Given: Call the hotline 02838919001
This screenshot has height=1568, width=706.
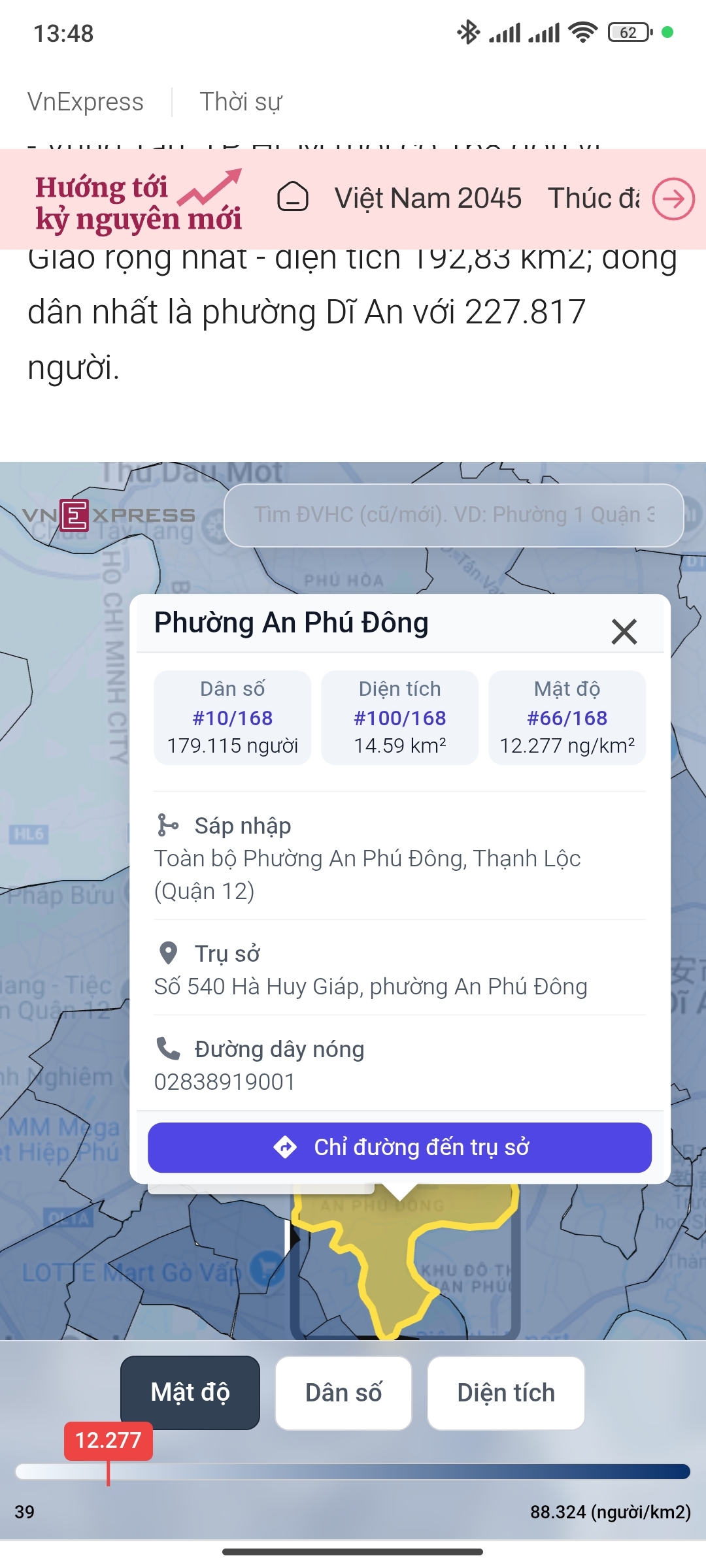Looking at the screenshot, I should [224, 1082].
